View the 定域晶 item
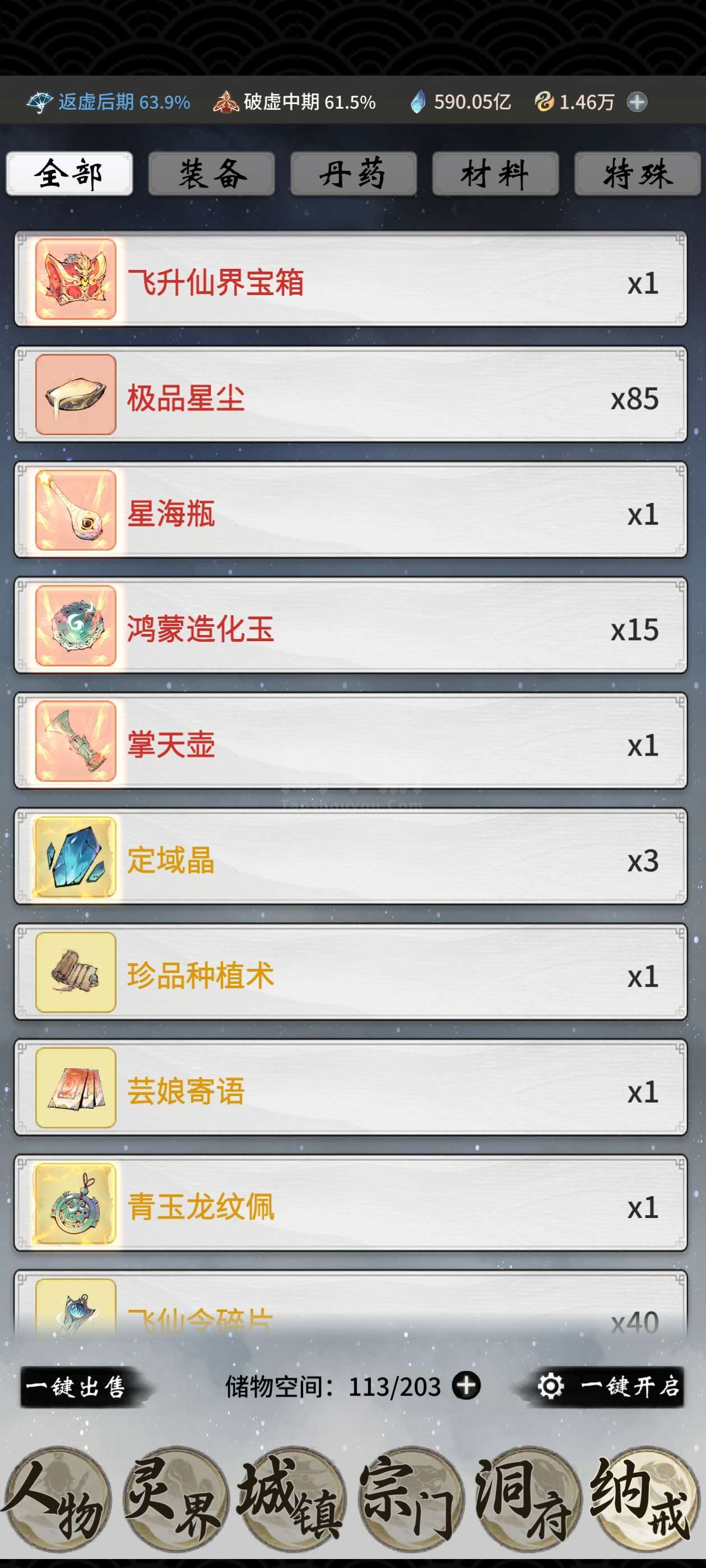Screen dimensions: 706x1568 (x=351, y=856)
